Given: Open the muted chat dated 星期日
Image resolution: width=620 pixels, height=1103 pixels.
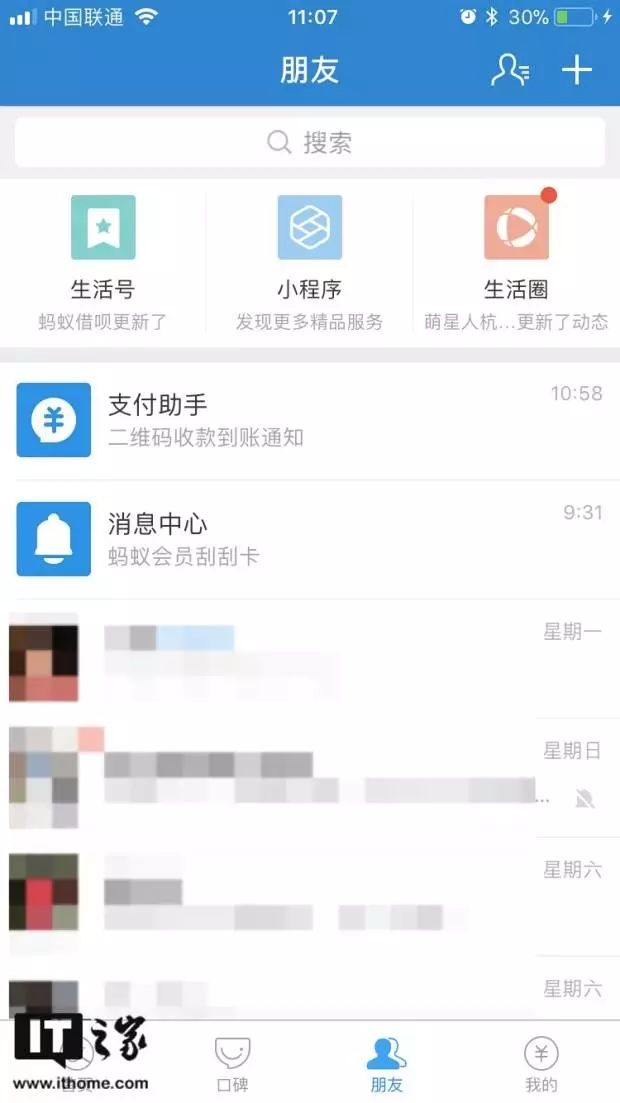Looking at the screenshot, I should coord(310,777).
